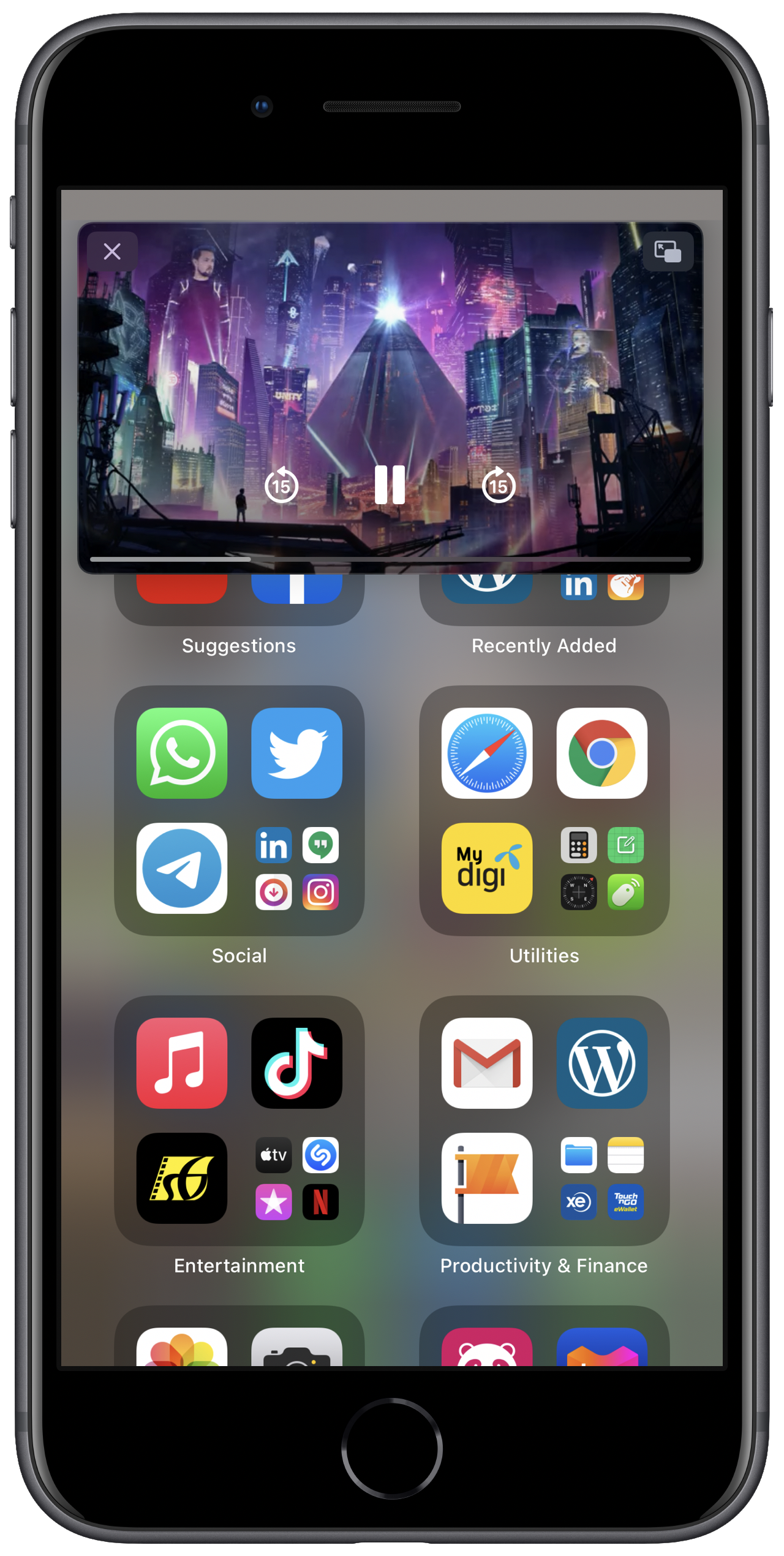This screenshot has width=784, height=1556.
Task: Open the Gmail app
Action: click(x=487, y=1063)
